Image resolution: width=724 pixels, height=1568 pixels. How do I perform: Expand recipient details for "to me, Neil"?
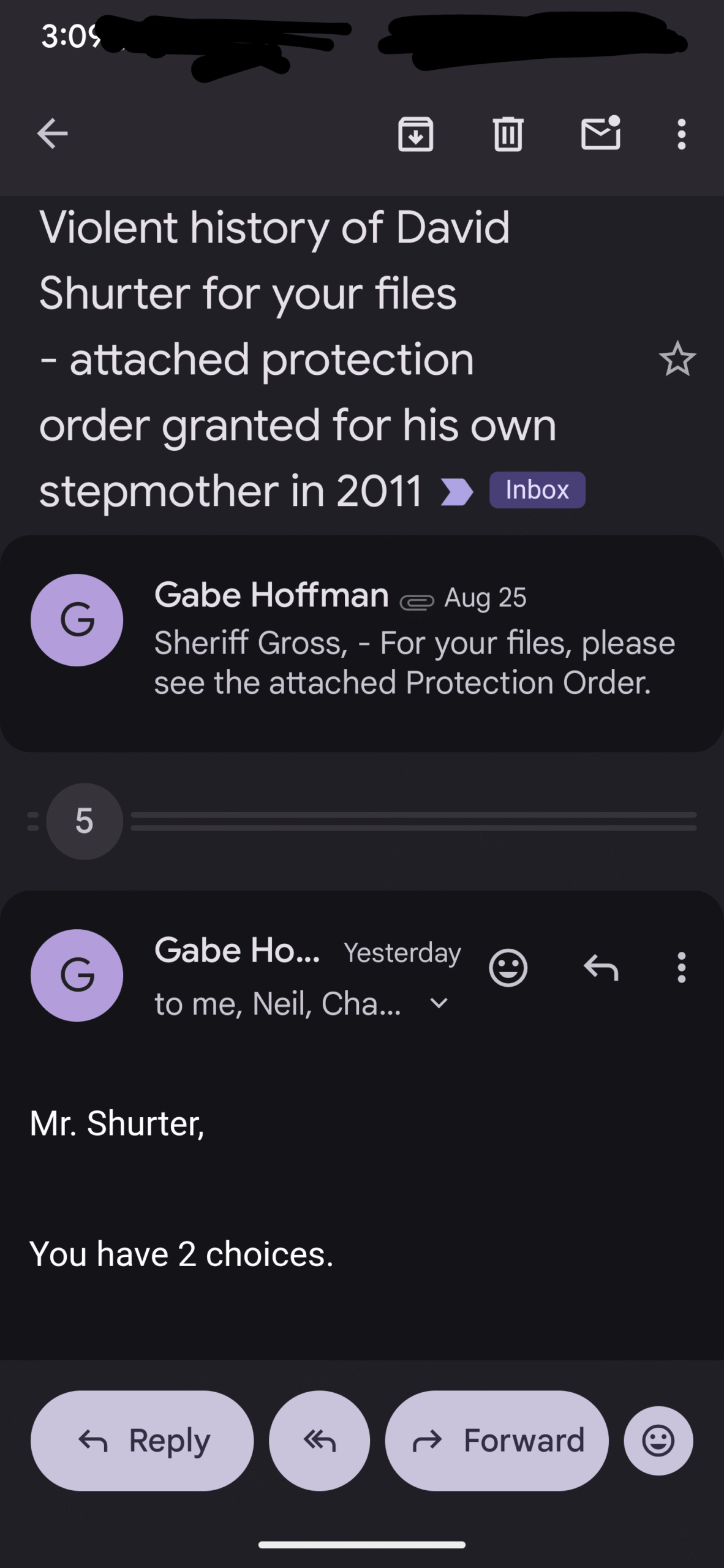point(439,1003)
